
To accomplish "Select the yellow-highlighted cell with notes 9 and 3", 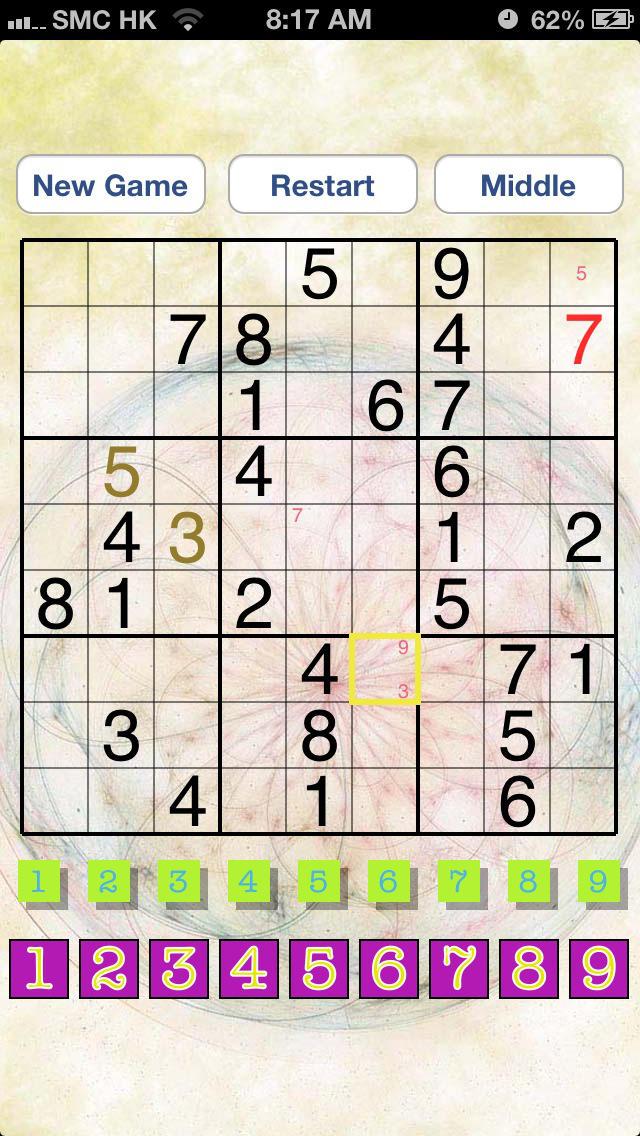I will [385, 668].
